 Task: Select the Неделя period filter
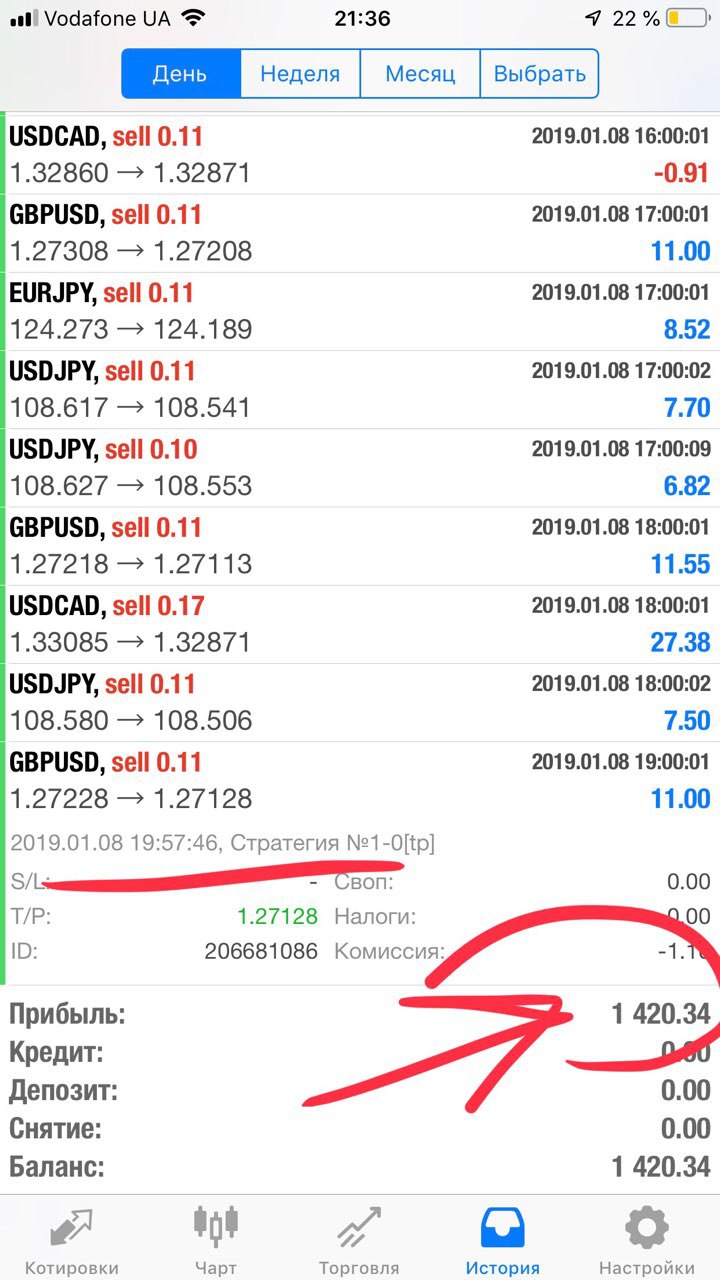300,74
